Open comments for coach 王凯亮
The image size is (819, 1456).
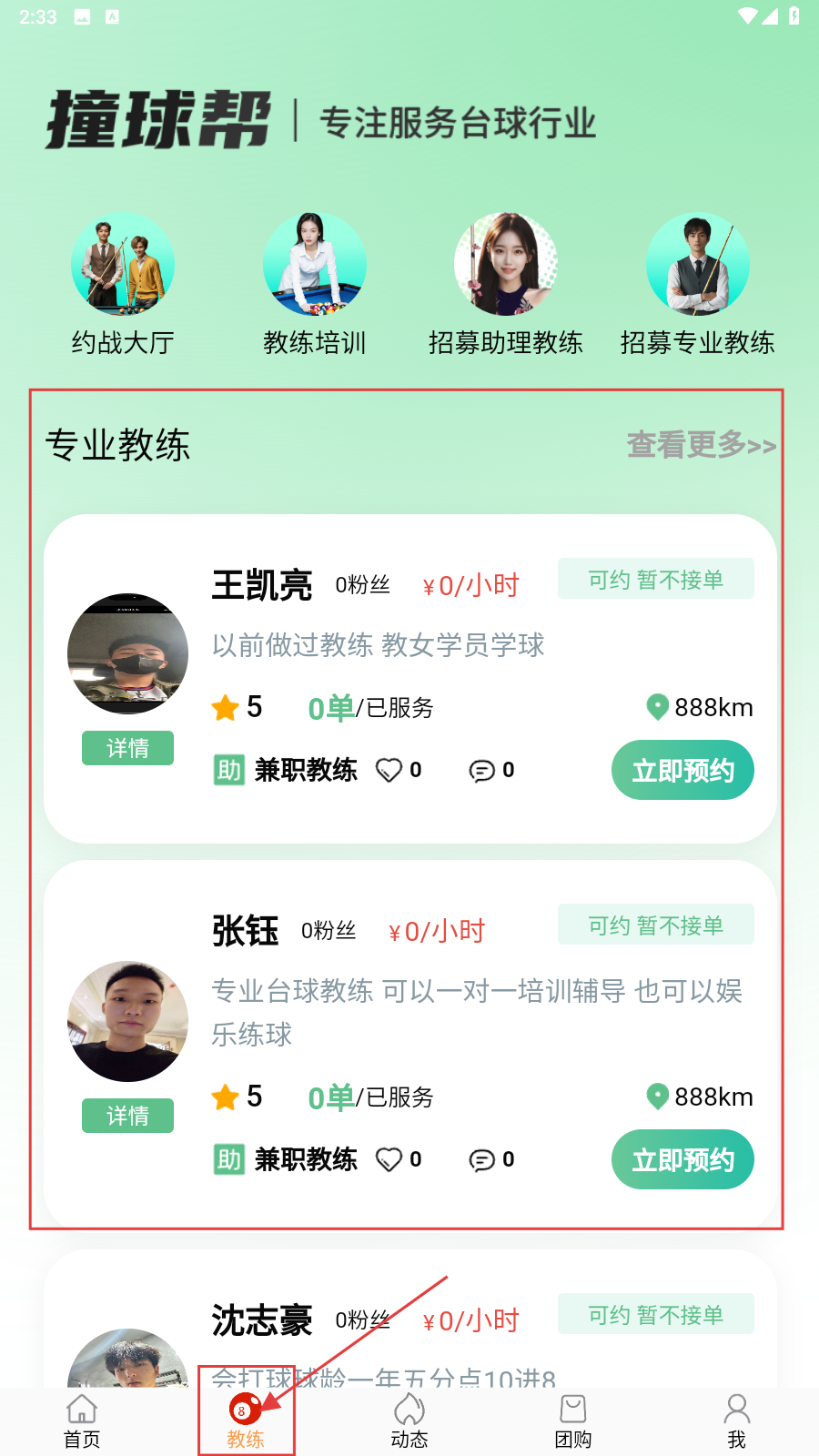(x=481, y=771)
